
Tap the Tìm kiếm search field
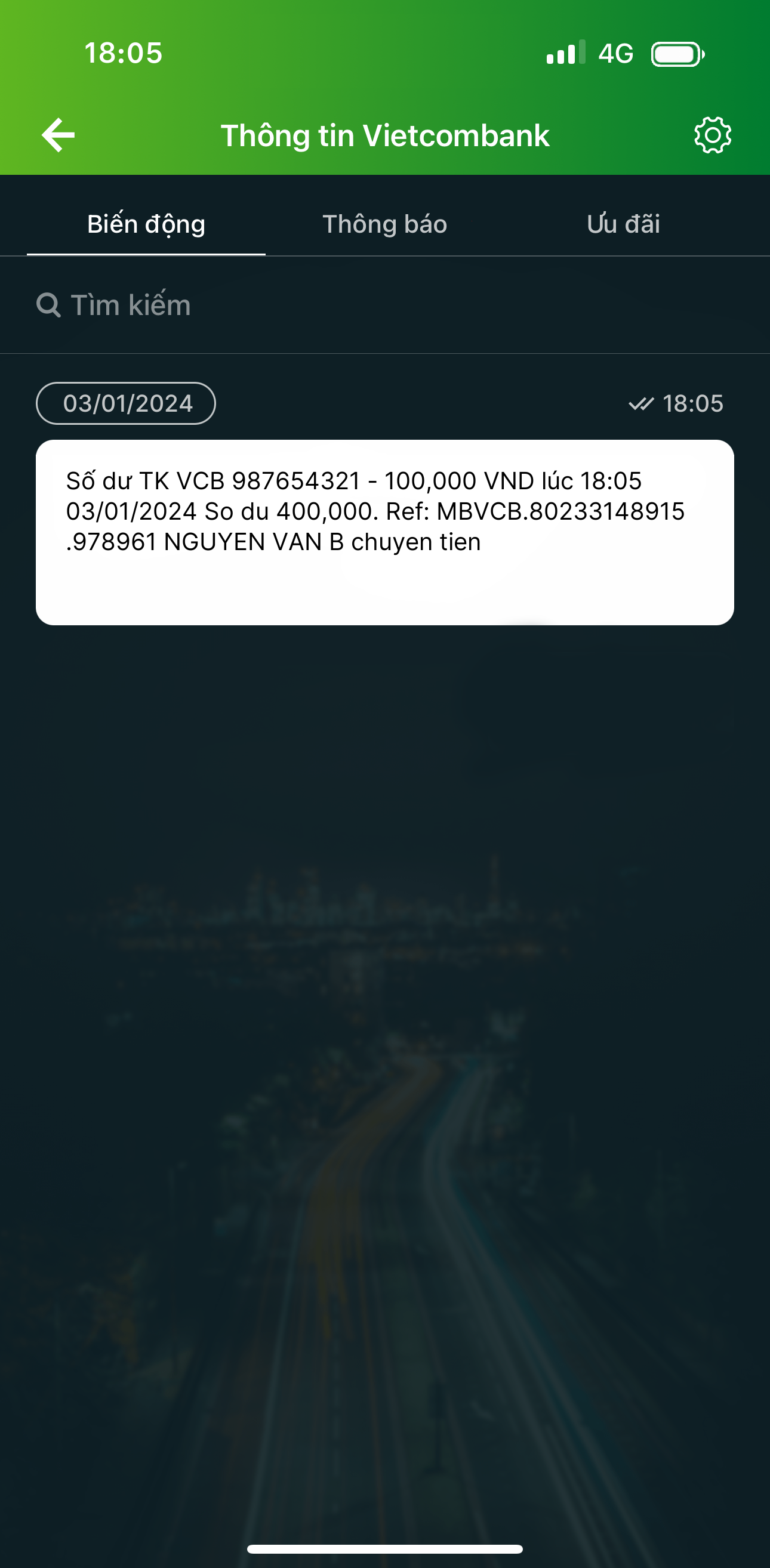[x=384, y=305]
